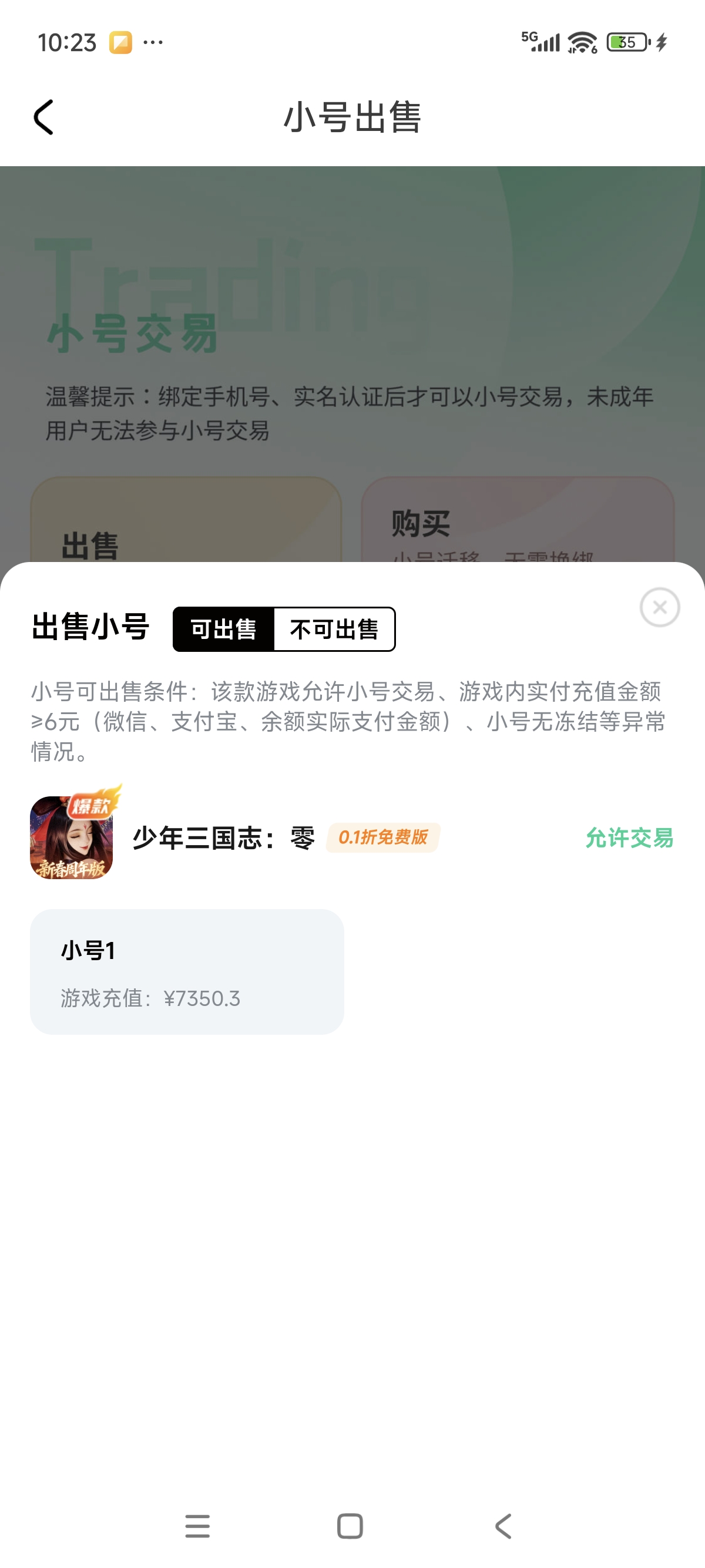Open the recent apps menu button

click(x=197, y=1526)
